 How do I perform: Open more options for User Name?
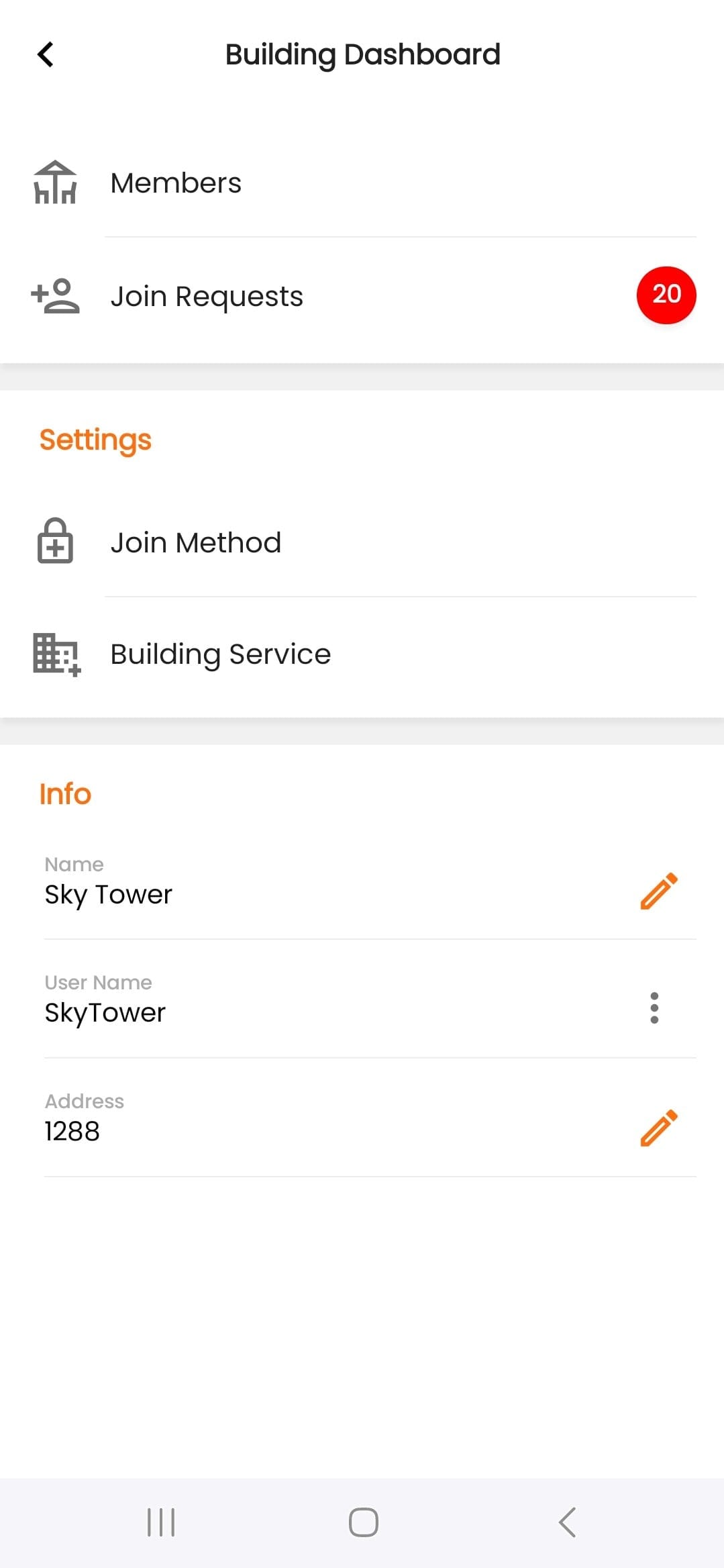[654, 1008]
